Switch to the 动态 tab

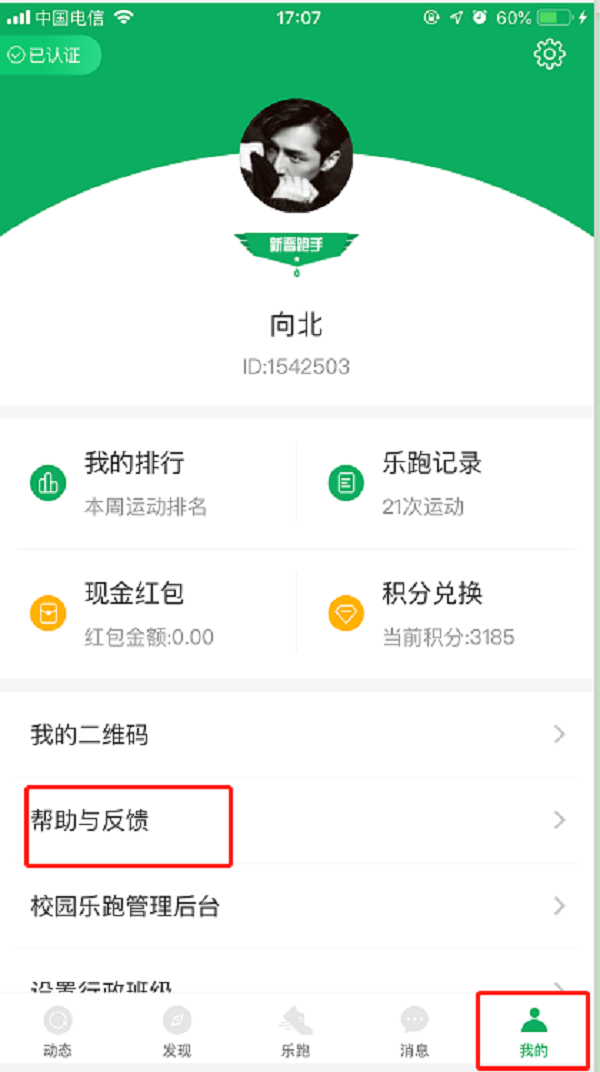58,1030
